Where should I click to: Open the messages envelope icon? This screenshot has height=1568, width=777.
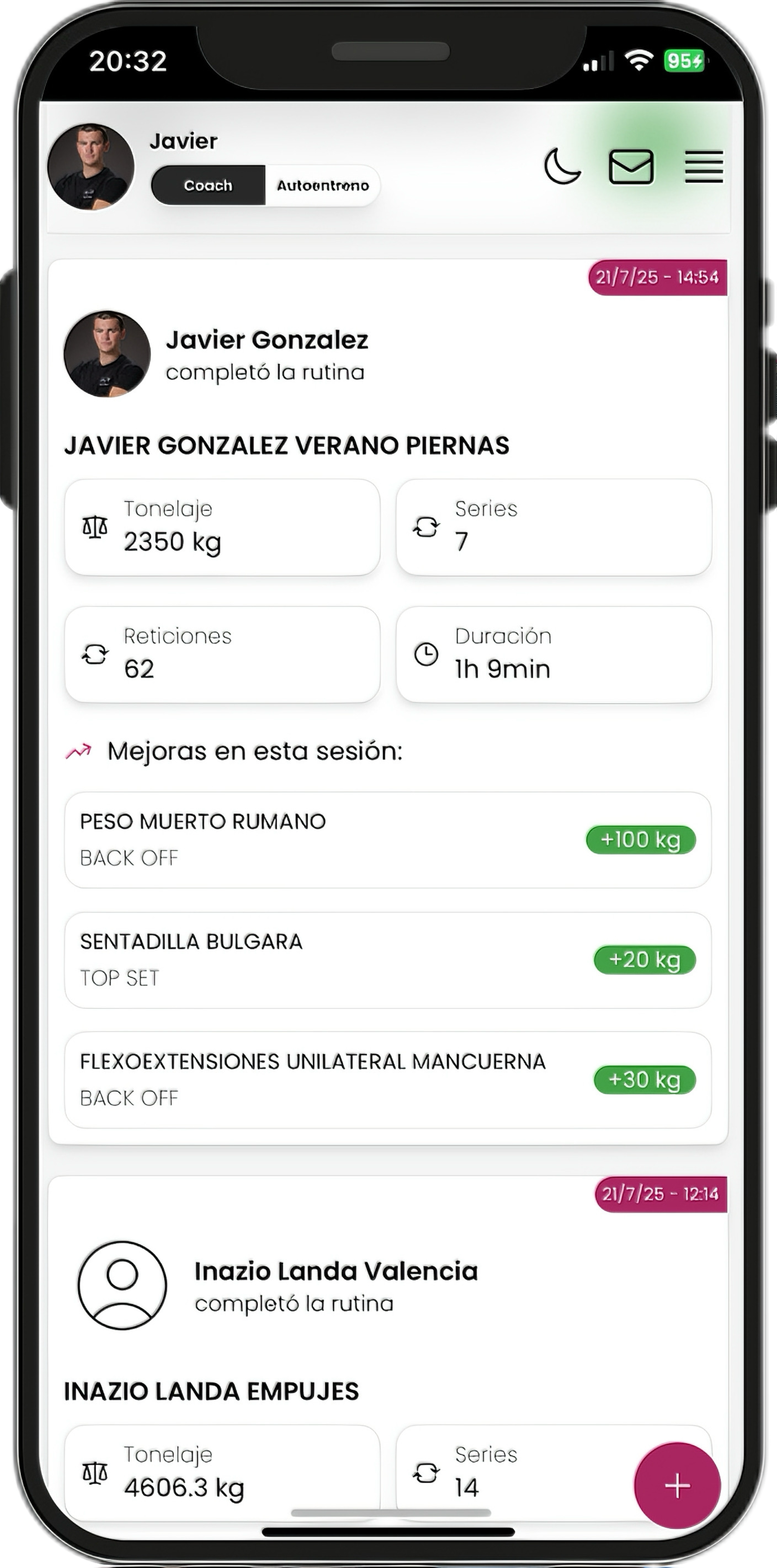(631, 166)
